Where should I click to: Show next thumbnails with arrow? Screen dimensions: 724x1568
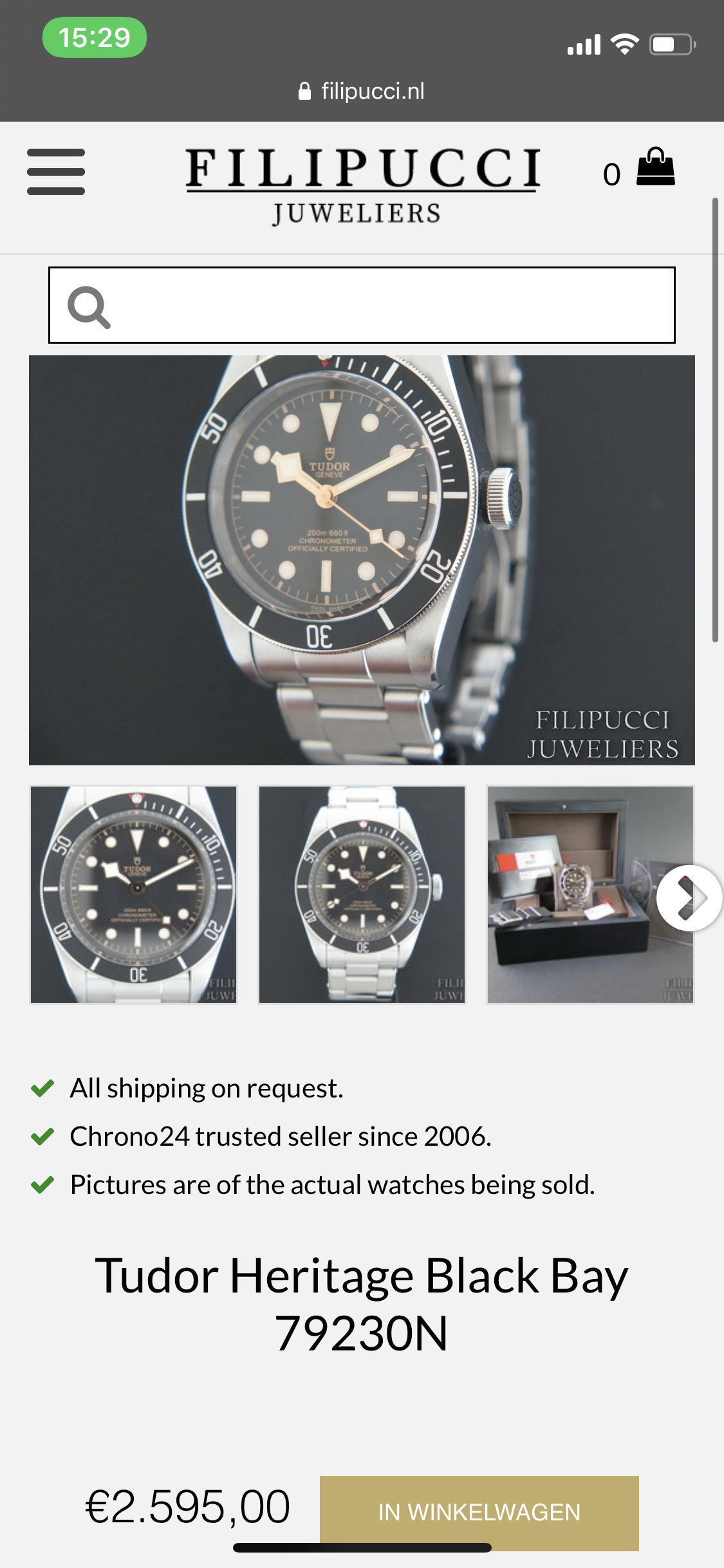pyautogui.click(x=689, y=898)
